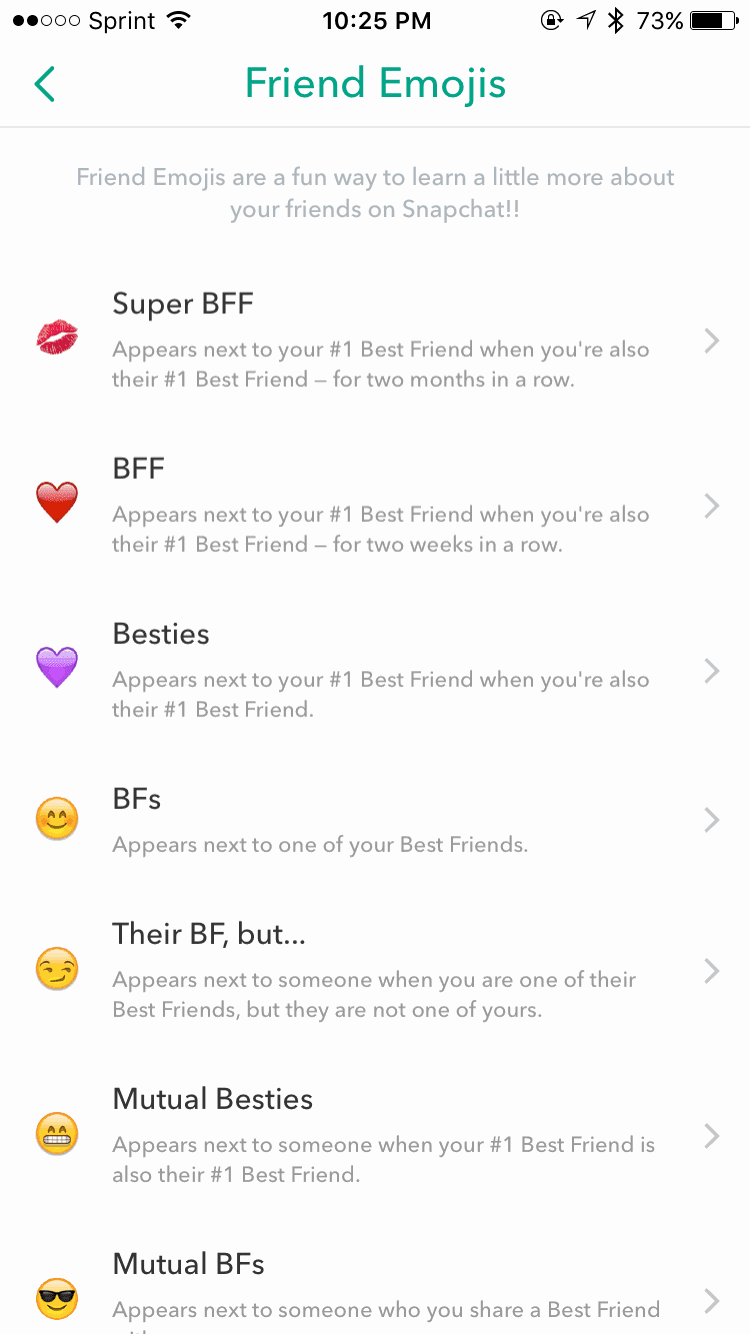Select the grinning Mutual Besties emoji
This screenshot has height=1334, width=750.
(x=57, y=1133)
